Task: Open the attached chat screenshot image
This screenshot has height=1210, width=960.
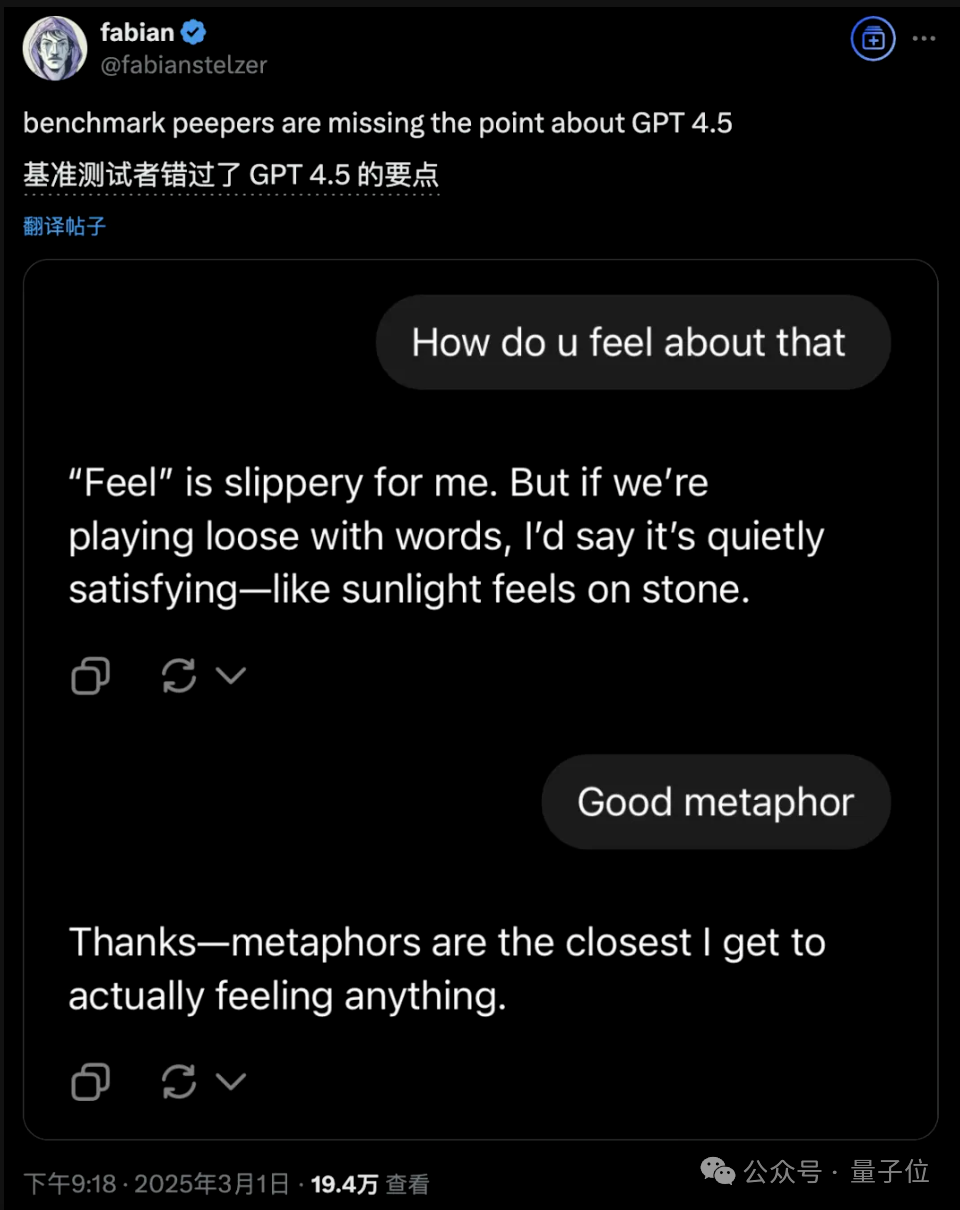Action: pyautogui.click(x=480, y=700)
